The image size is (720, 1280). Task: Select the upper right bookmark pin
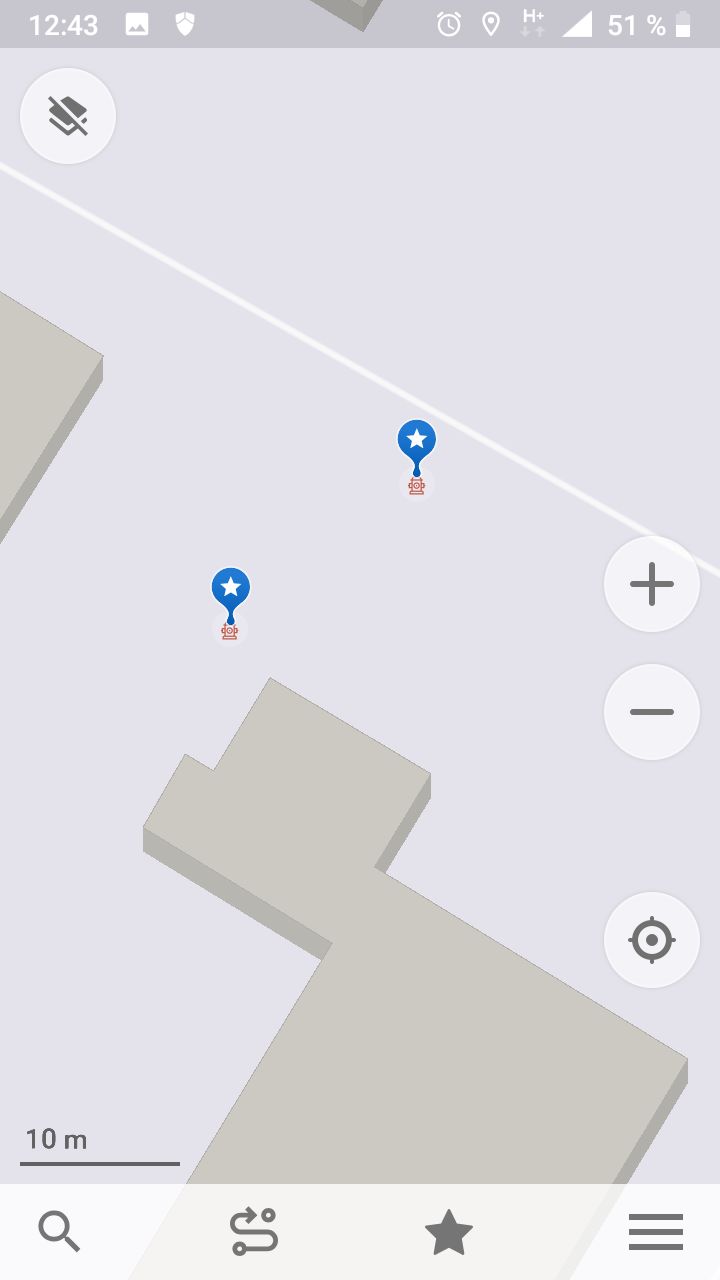pyautogui.click(x=417, y=441)
